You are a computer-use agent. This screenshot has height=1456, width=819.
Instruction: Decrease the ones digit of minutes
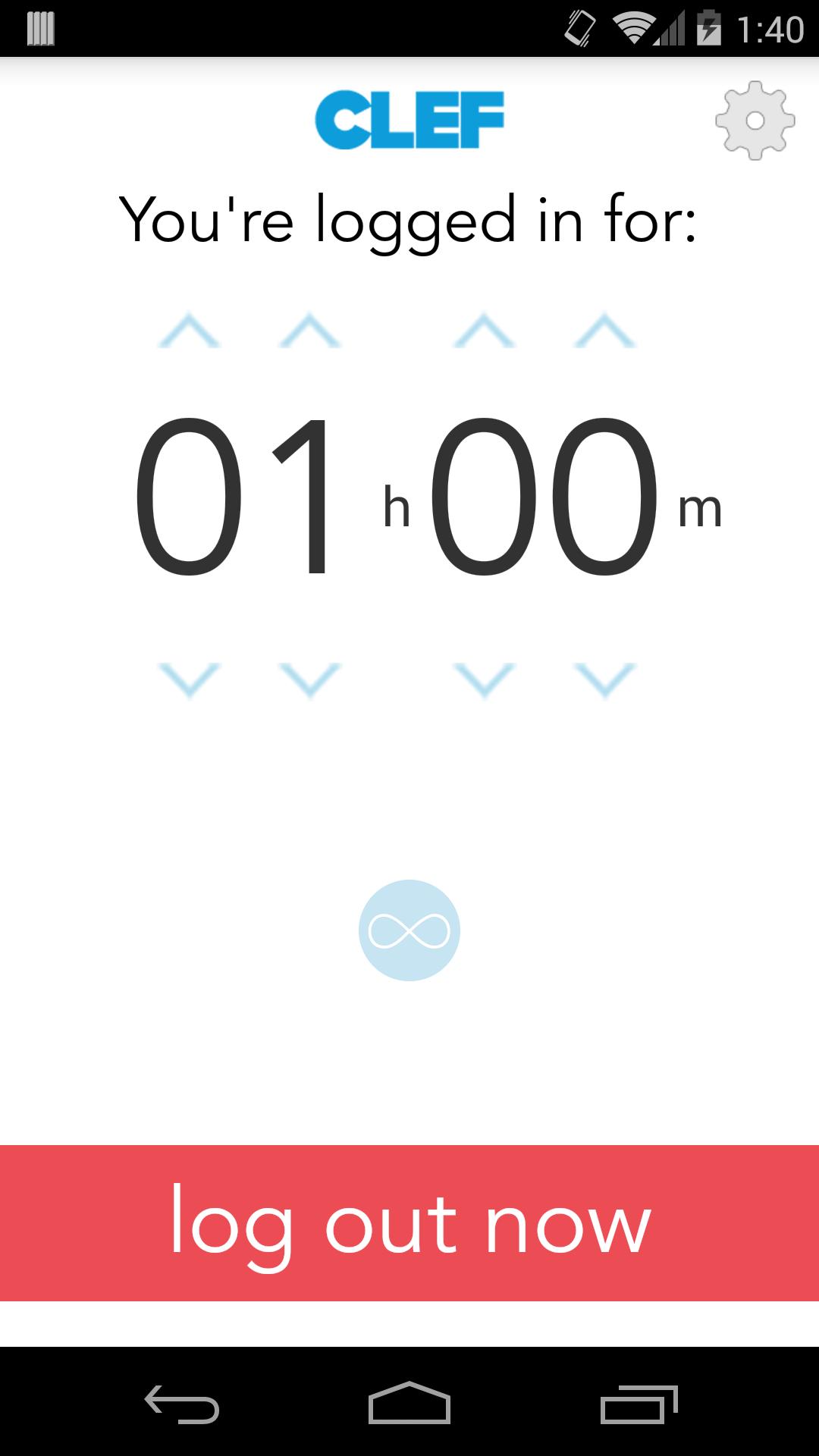(604, 679)
